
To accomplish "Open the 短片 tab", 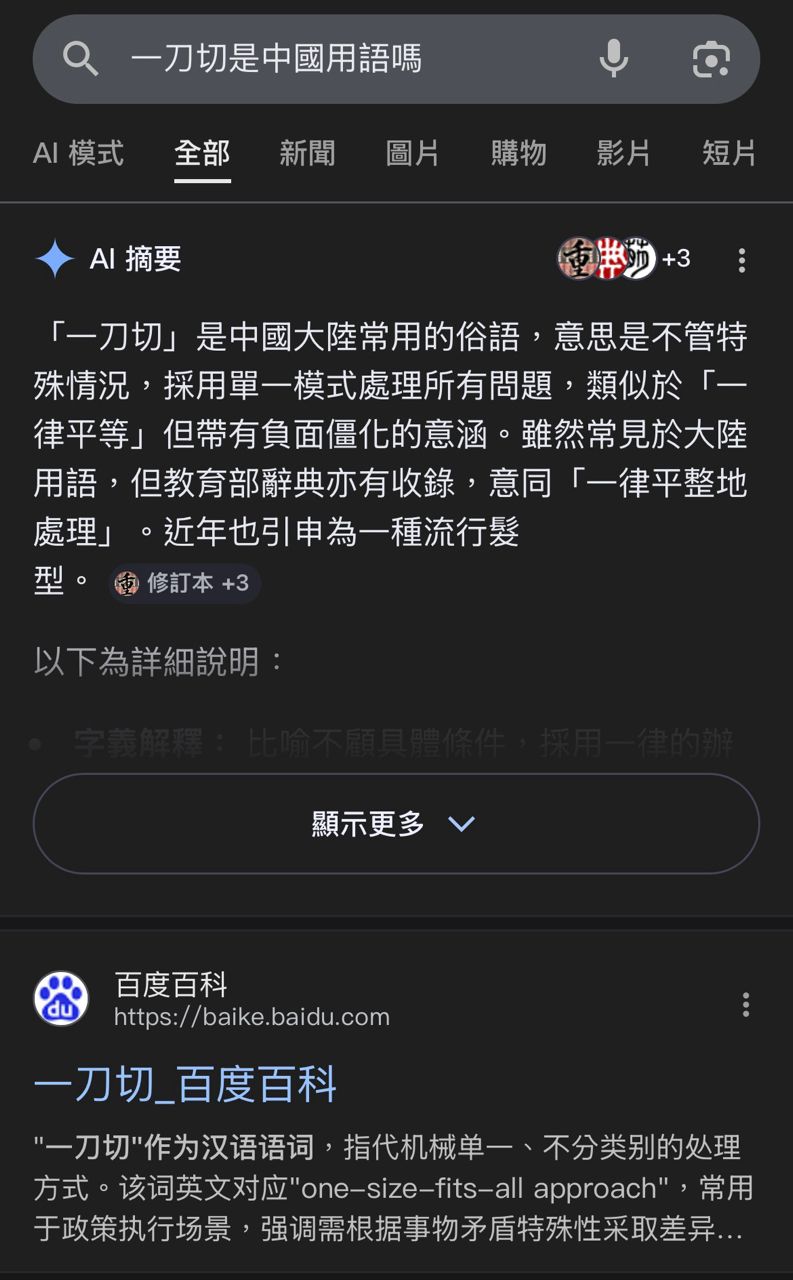I will click(x=728, y=153).
